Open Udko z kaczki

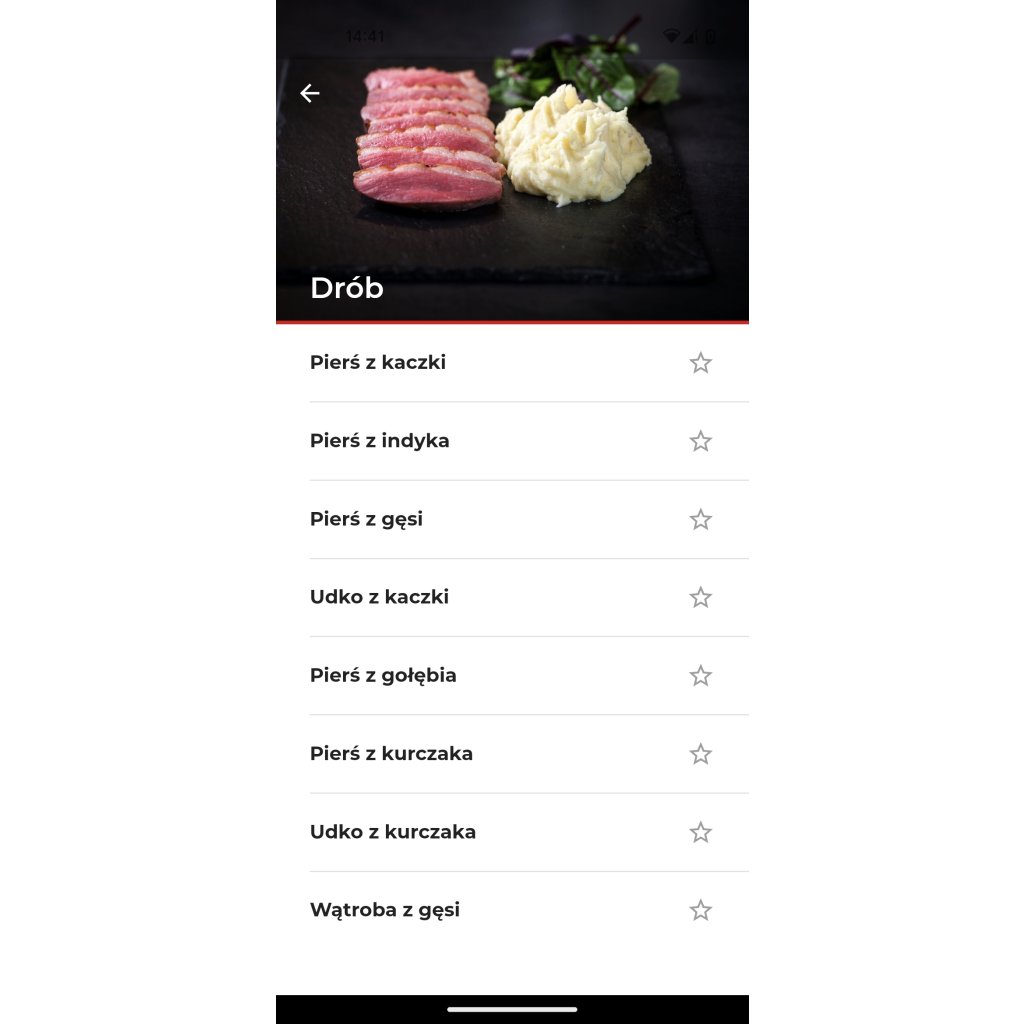coord(512,598)
